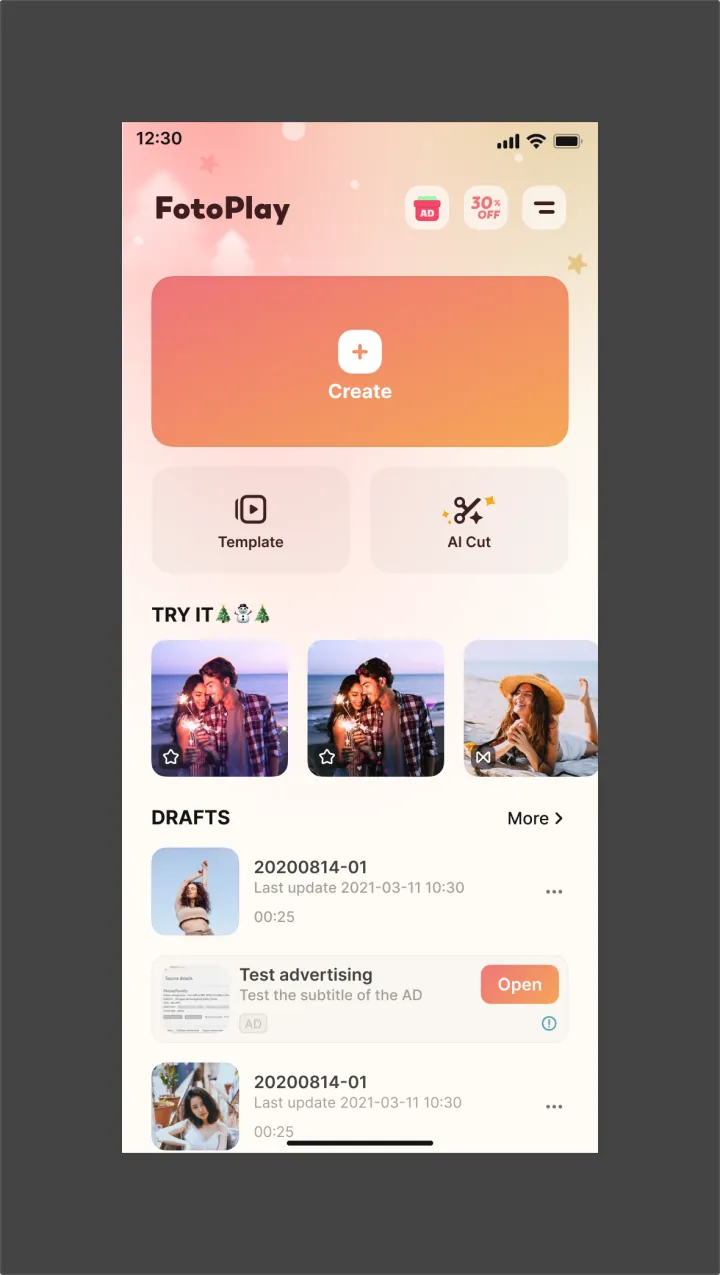This screenshot has width=720, height=1275.
Task: Try the straw-hat beach woman template
Action: tap(531, 708)
